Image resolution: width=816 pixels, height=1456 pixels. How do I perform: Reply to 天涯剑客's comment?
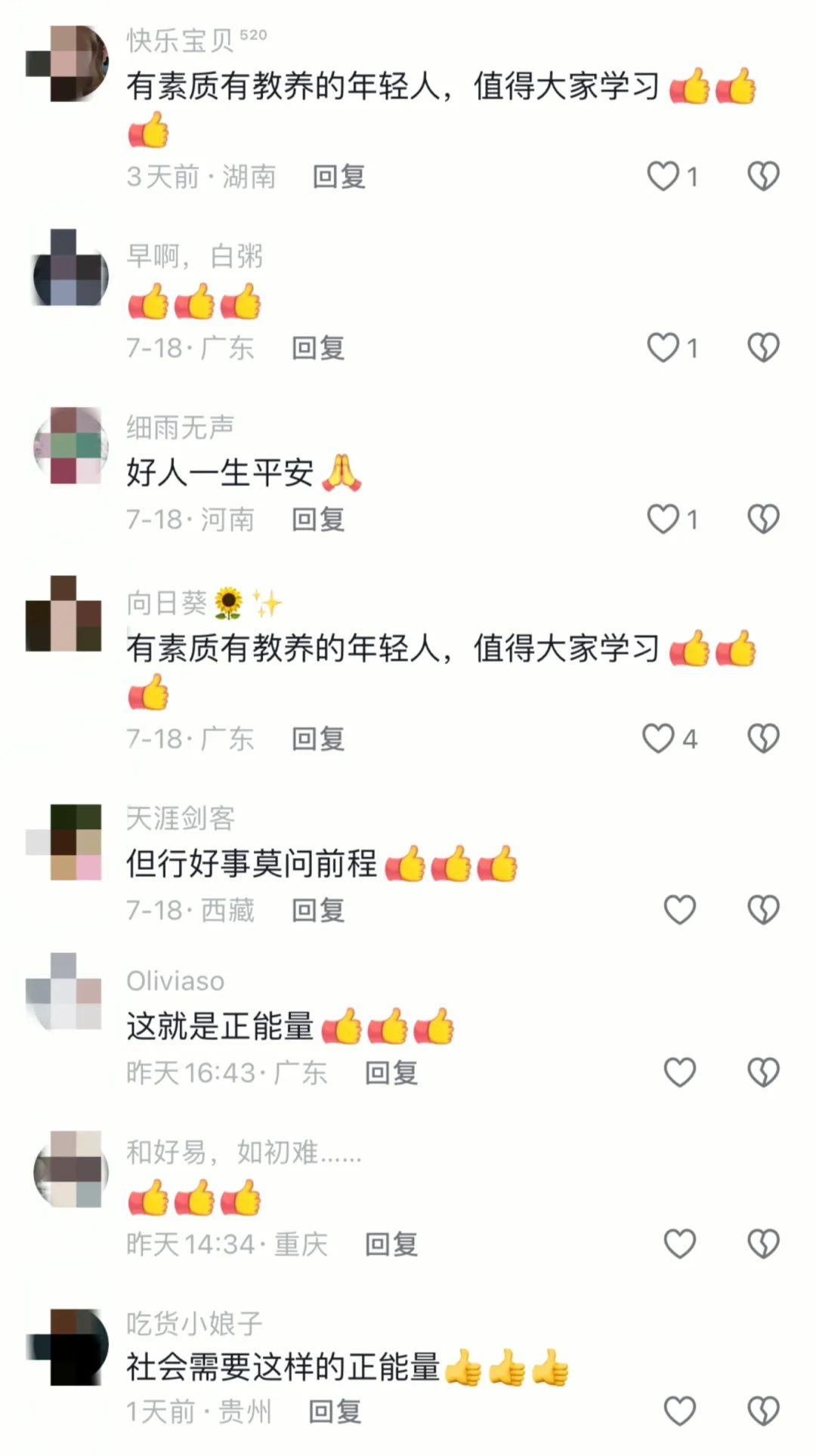pos(318,910)
